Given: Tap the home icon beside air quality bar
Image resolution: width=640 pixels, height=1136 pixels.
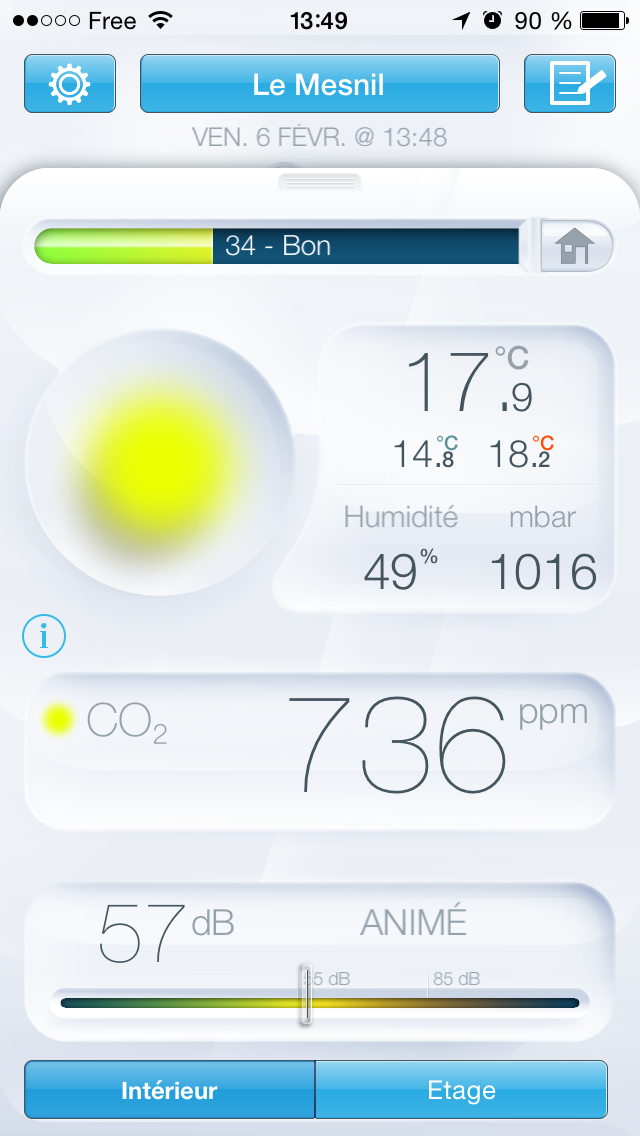Looking at the screenshot, I should pyautogui.click(x=575, y=246).
